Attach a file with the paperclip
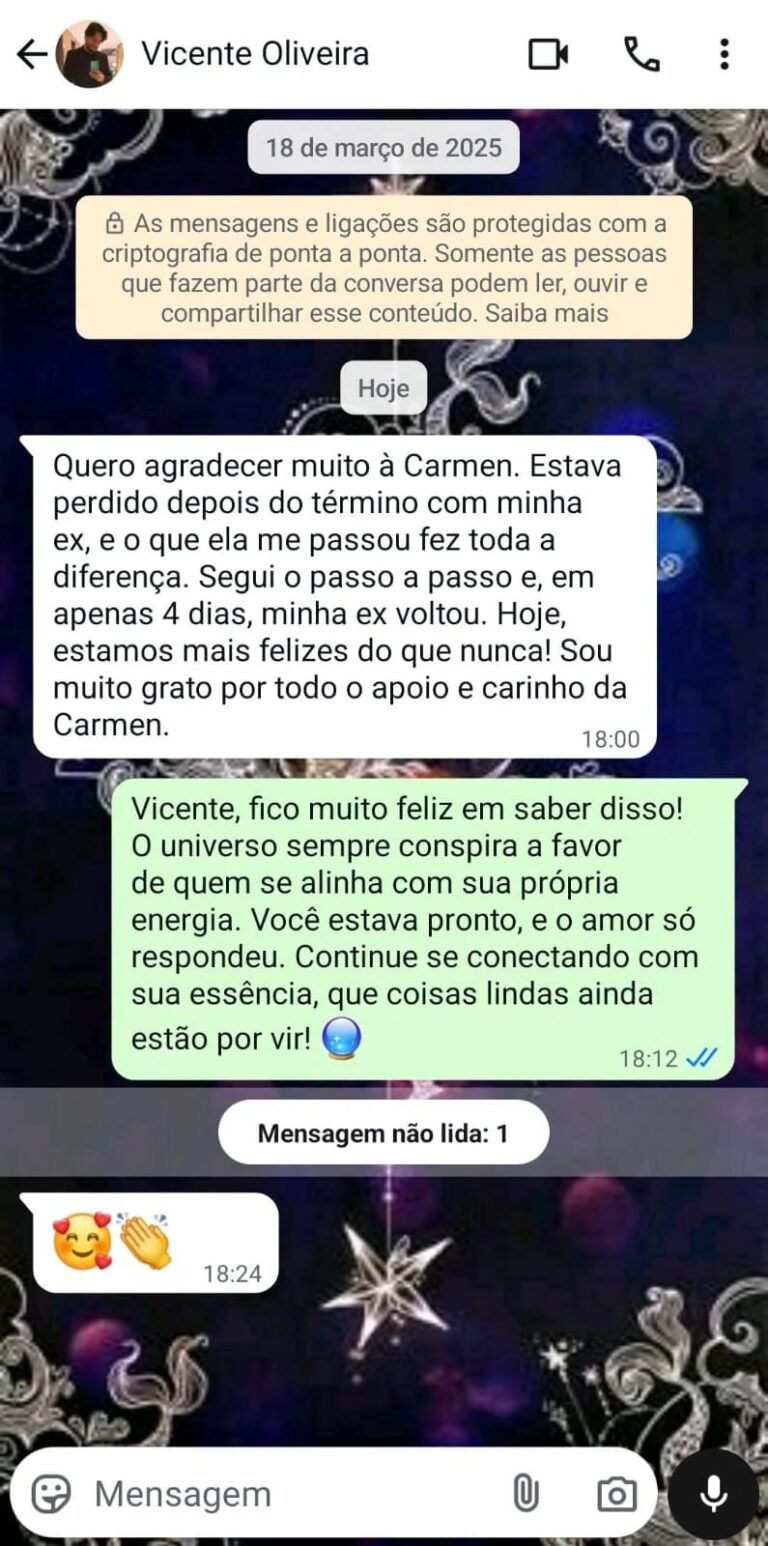The image size is (768, 1546). (x=525, y=1494)
